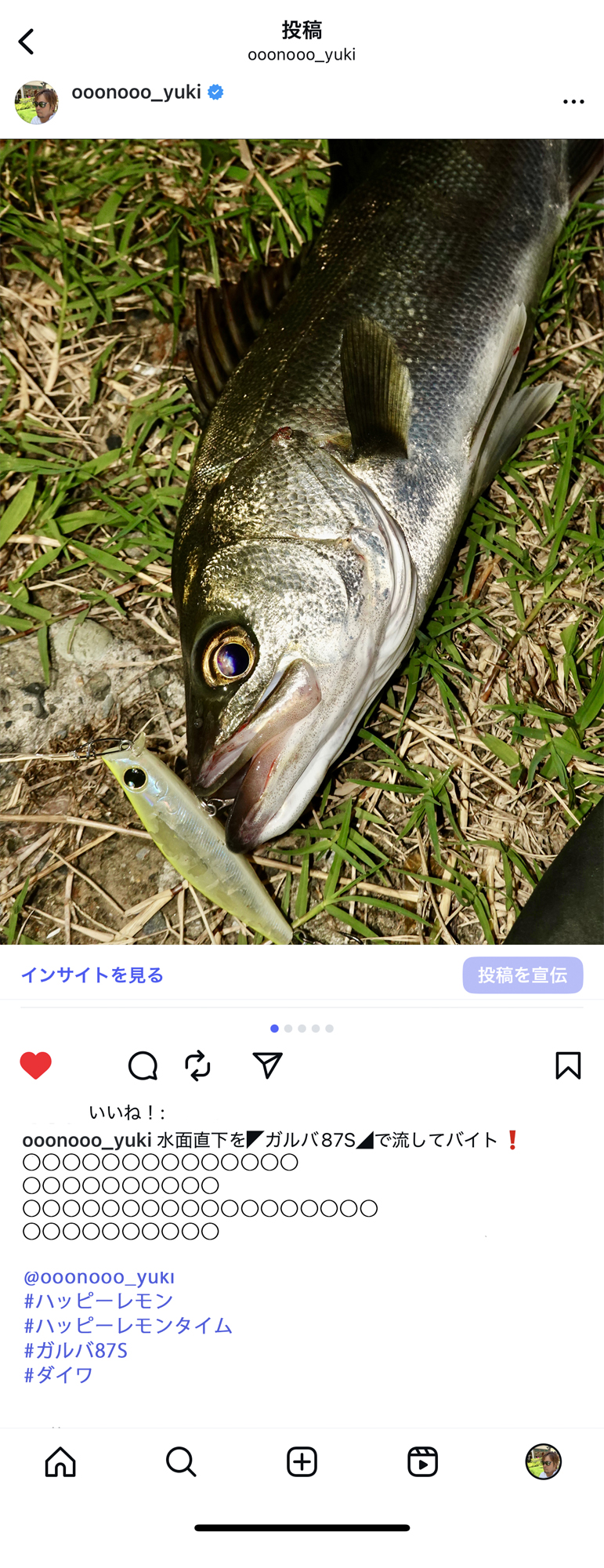Switch to the Reels tab
Image resolution: width=604 pixels, height=1568 pixels.
(x=422, y=1462)
